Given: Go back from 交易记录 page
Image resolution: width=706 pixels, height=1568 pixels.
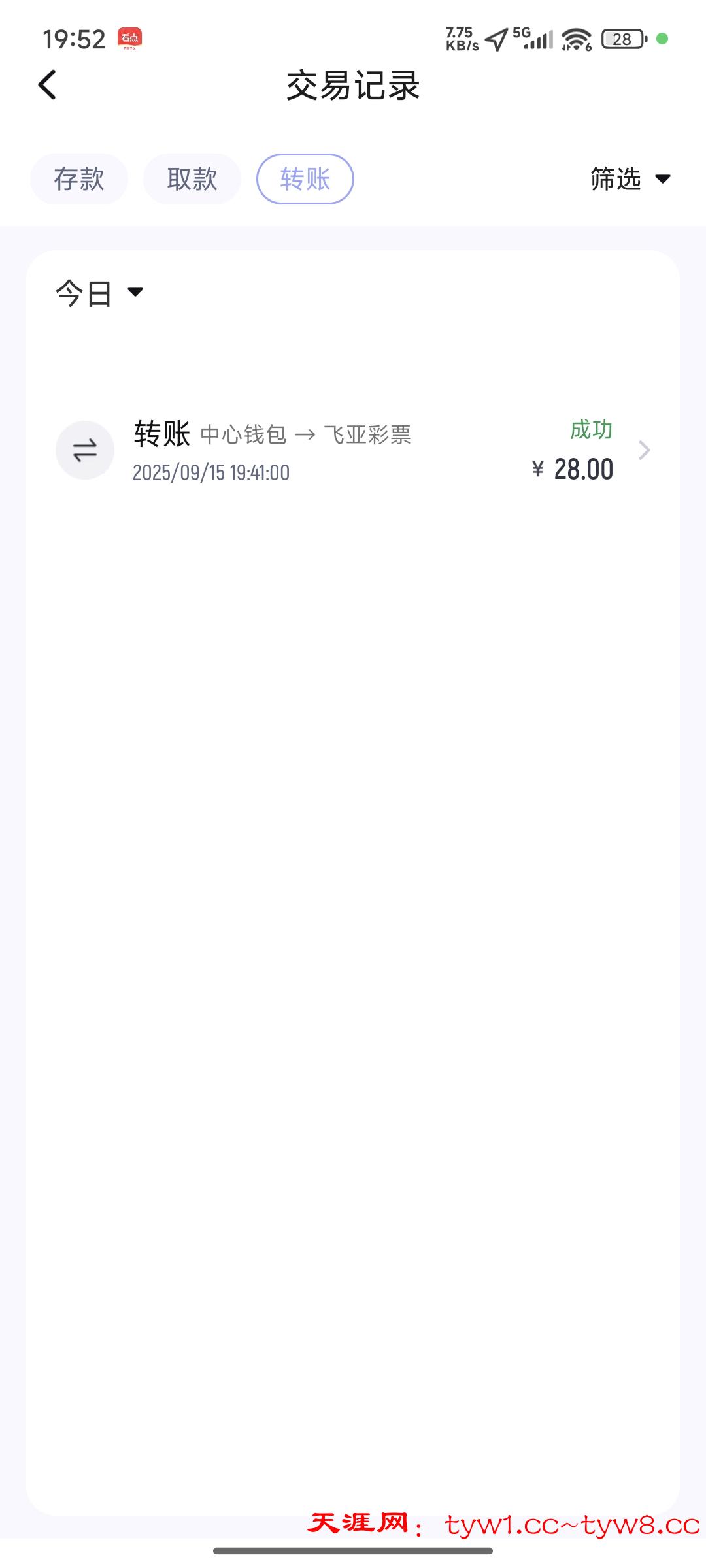Looking at the screenshot, I should (48, 85).
